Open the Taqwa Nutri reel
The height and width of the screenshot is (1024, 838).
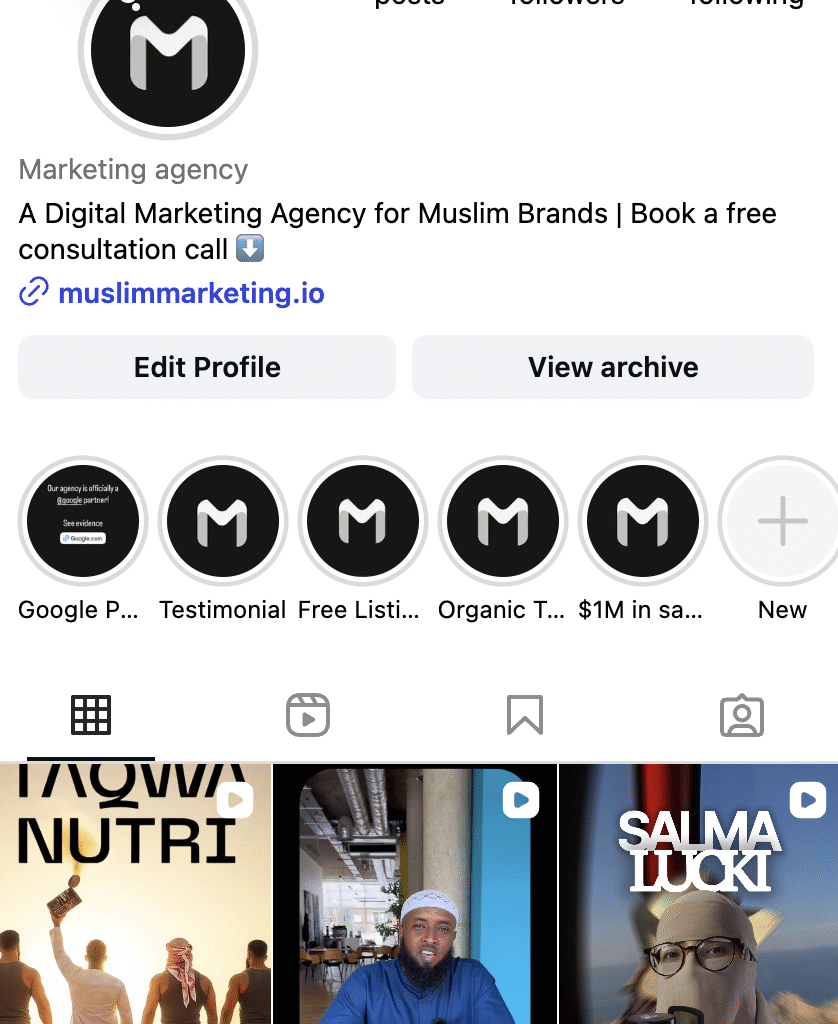coord(135,893)
